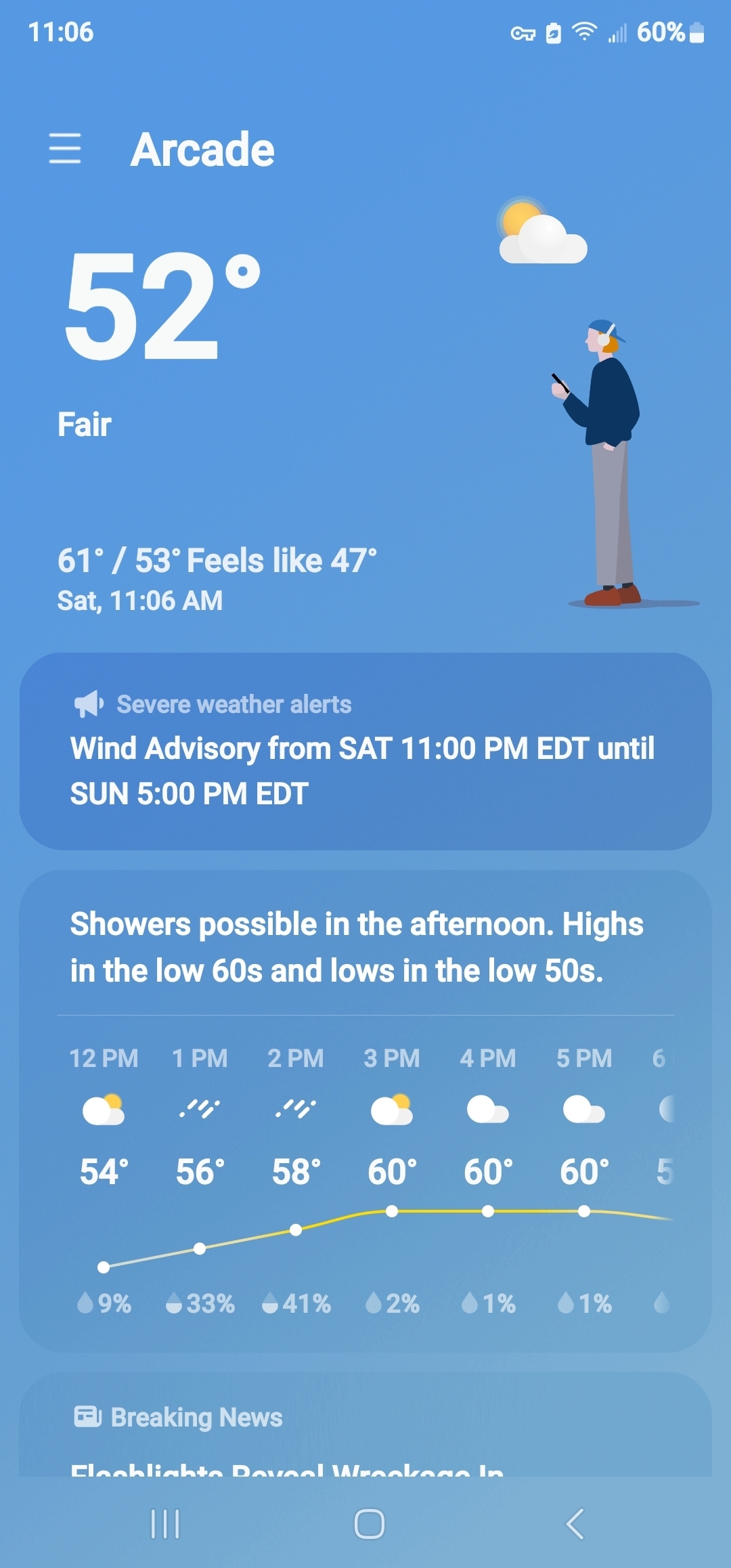Screen dimensions: 731x1568
Task: Open the Breaking News card
Action: coord(365,1423)
